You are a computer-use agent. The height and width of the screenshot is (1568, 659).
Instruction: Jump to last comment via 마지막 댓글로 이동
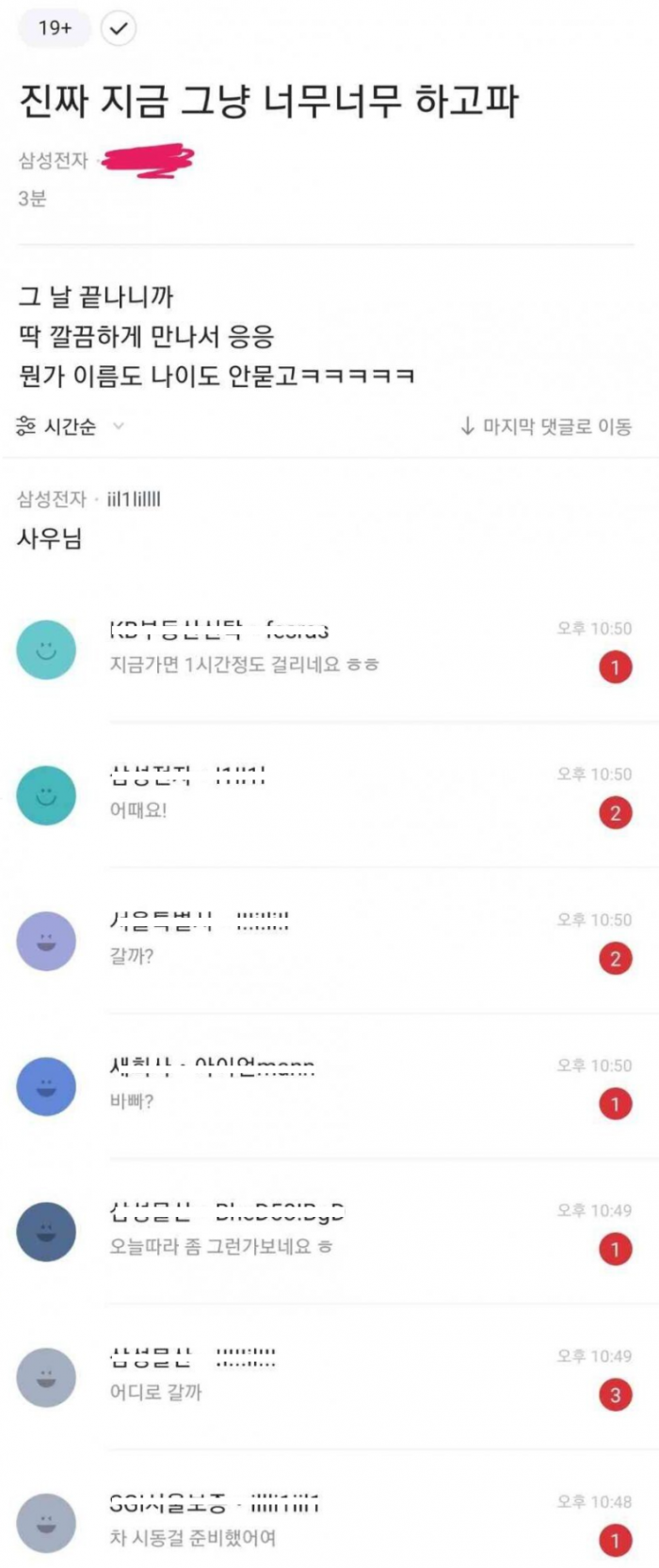click(x=546, y=426)
